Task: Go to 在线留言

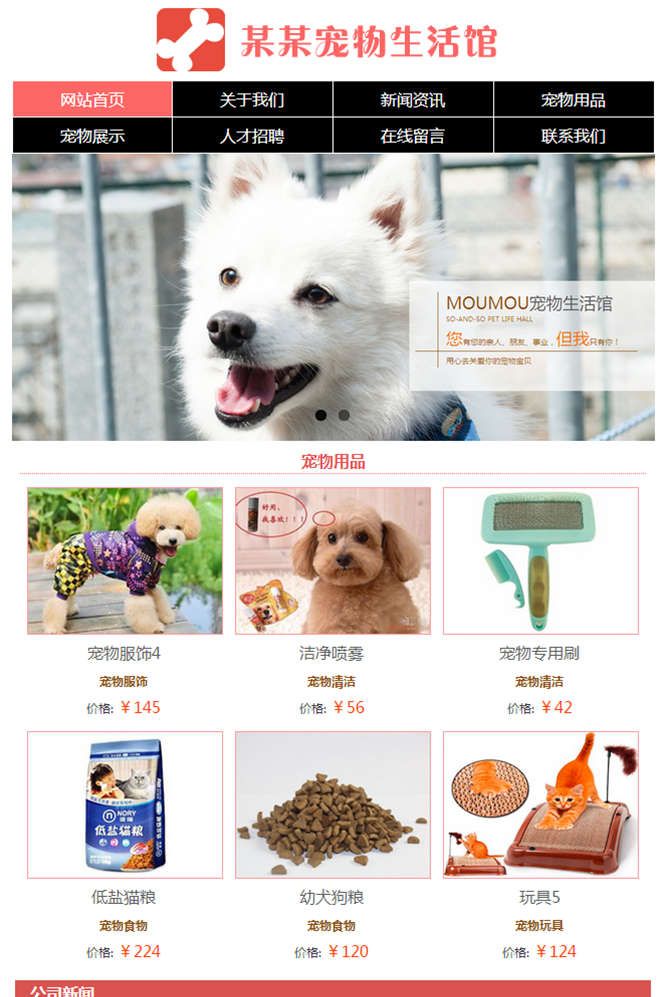Action: point(413,136)
